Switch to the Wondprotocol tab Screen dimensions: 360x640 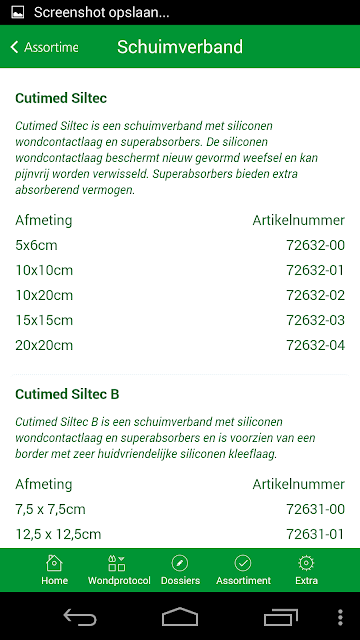pos(119,570)
